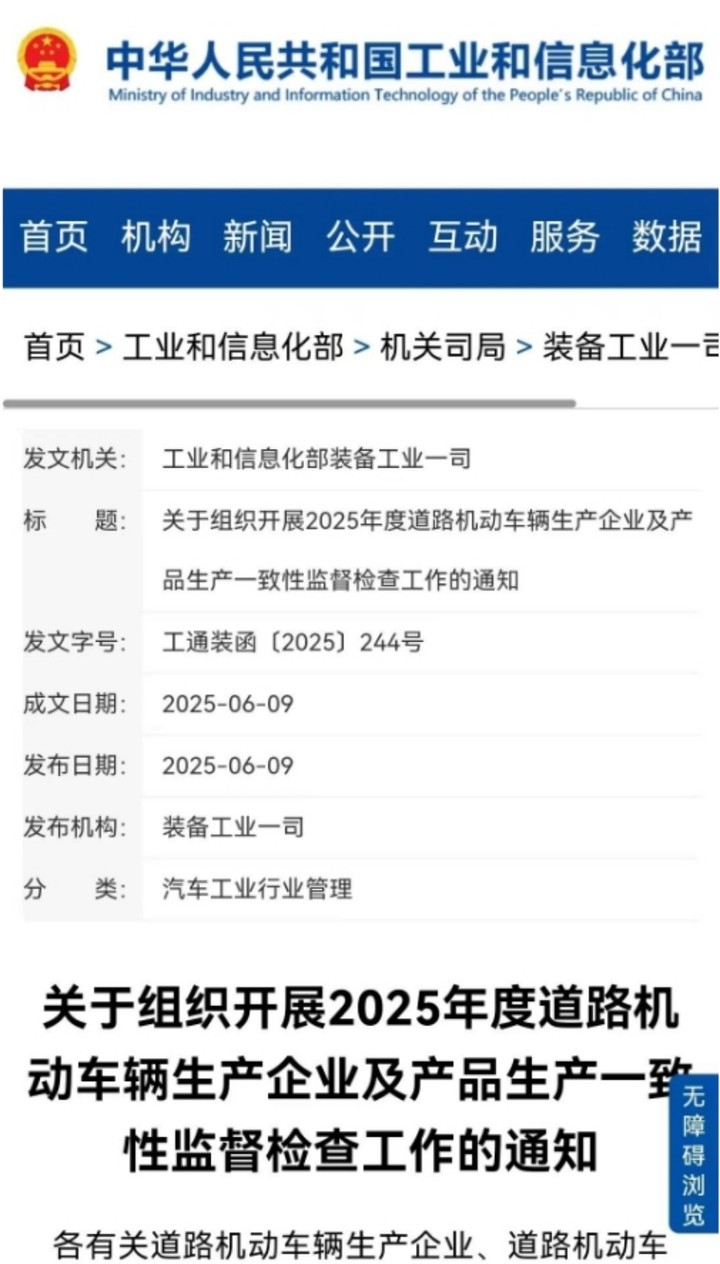Tap 首页 in the breadcrumb

click(55, 347)
